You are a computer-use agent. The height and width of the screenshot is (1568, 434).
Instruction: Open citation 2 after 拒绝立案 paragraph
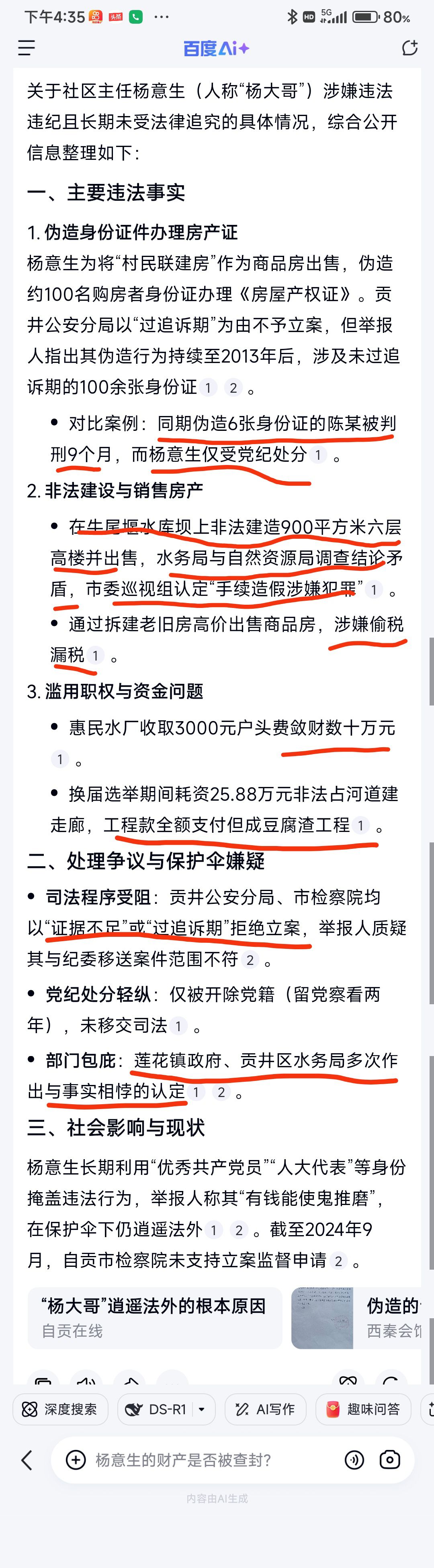[x=250, y=960]
